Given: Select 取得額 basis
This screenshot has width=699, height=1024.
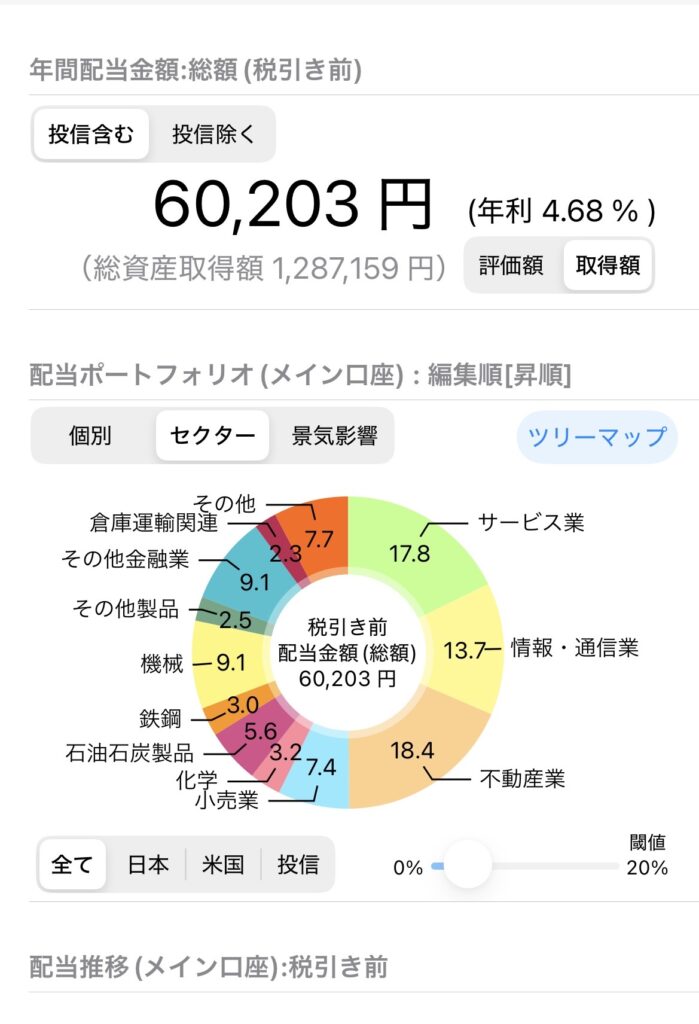Looking at the screenshot, I should [x=607, y=265].
